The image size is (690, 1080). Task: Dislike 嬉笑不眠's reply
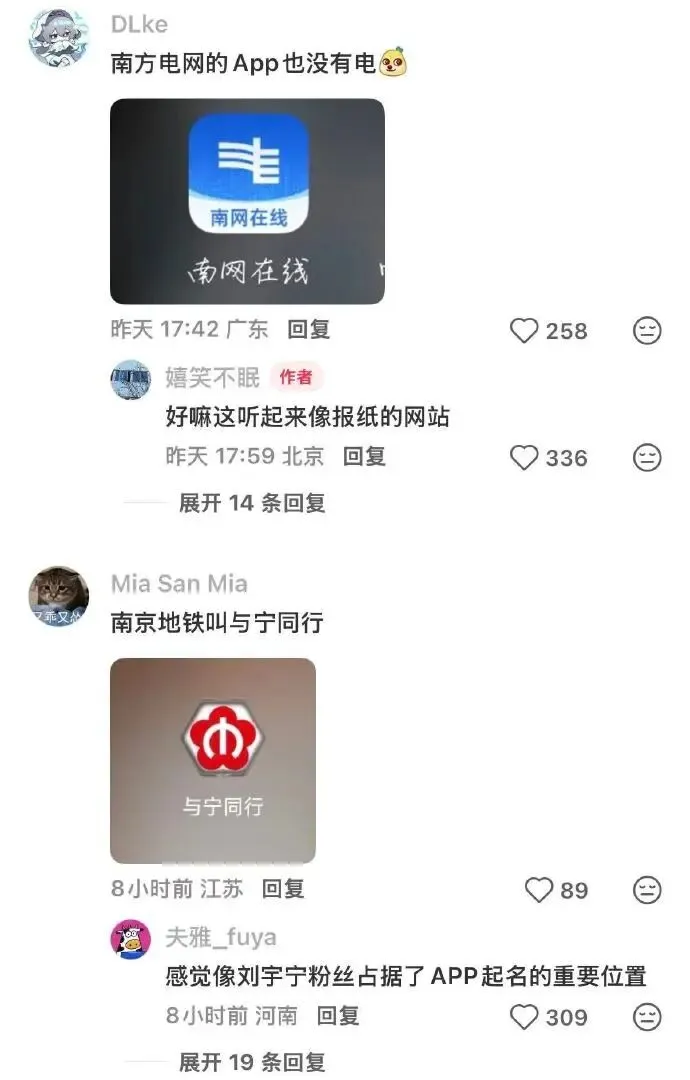pos(647,457)
